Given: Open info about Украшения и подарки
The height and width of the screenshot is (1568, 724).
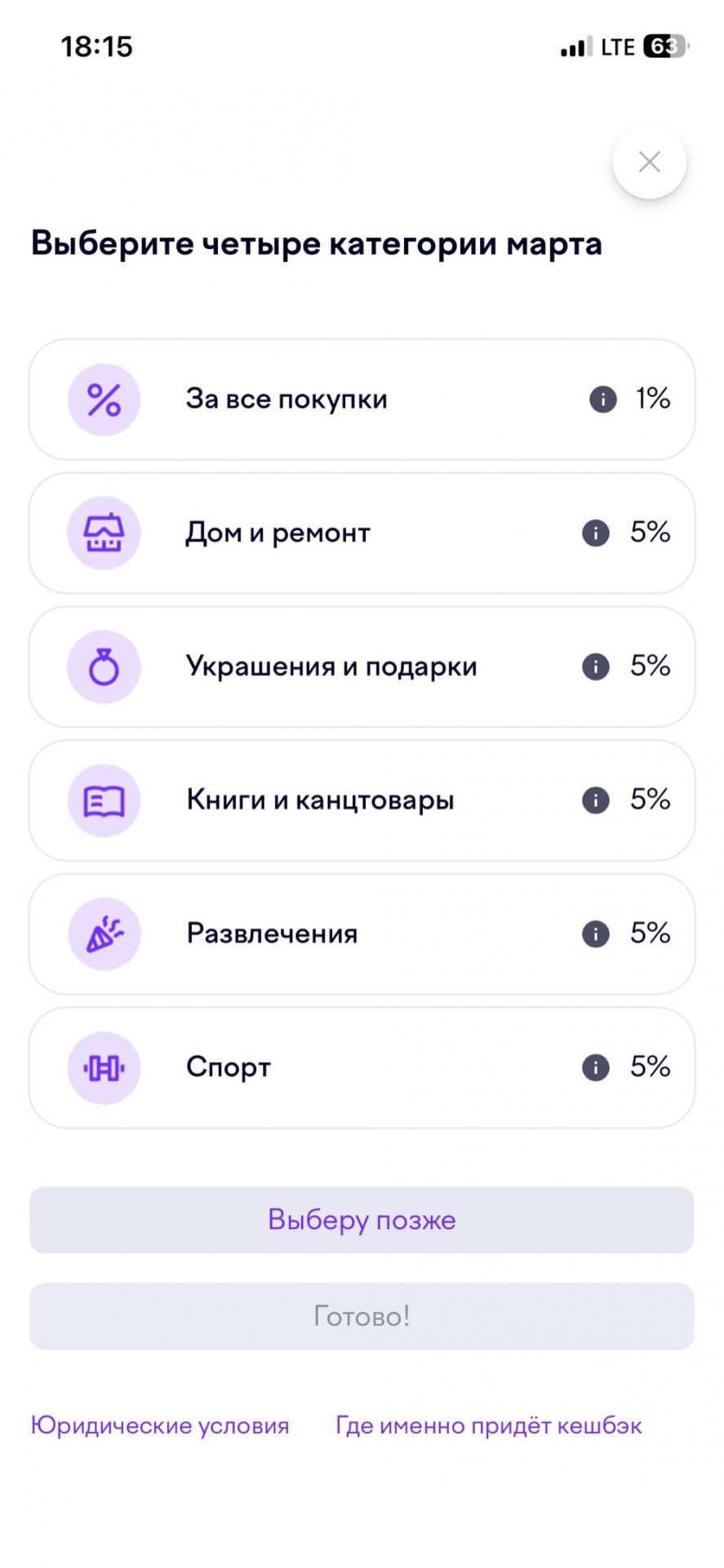Looking at the screenshot, I should [x=596, y=666].
